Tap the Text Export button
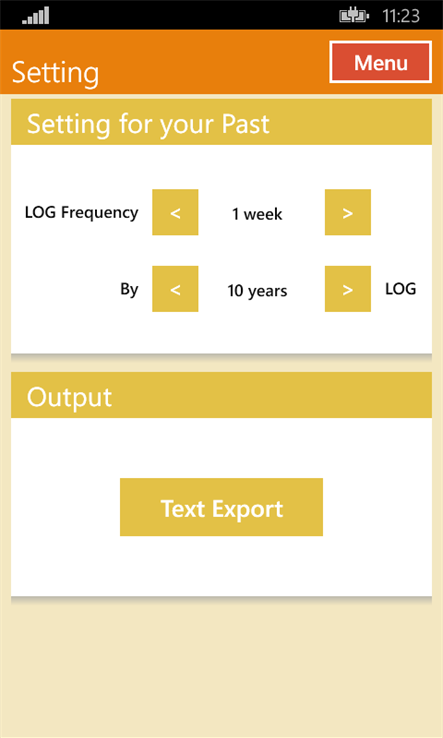Image resolution: width=443 pixels, height=738 pixels. [x=221, y=507]
